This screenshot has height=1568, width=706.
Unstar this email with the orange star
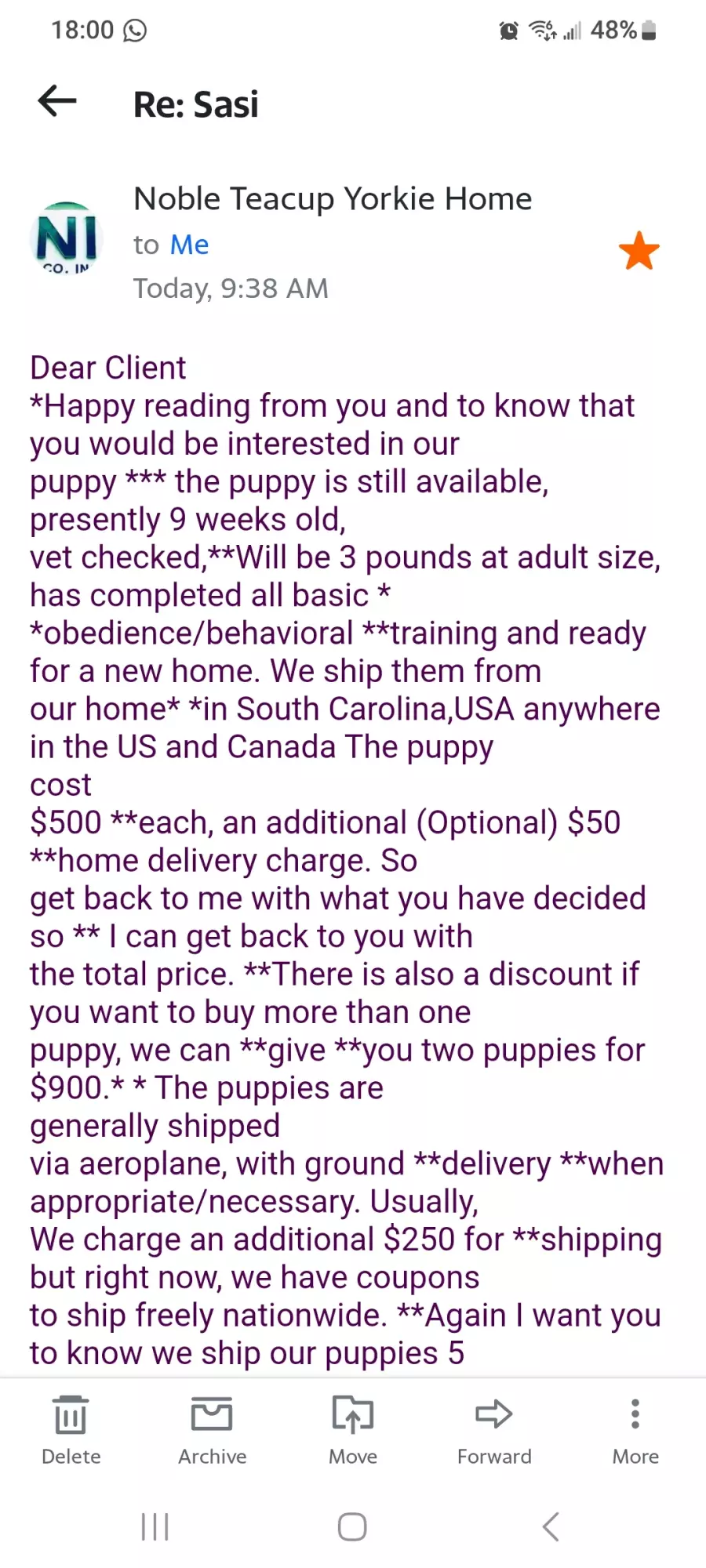[x=639, y=251]
